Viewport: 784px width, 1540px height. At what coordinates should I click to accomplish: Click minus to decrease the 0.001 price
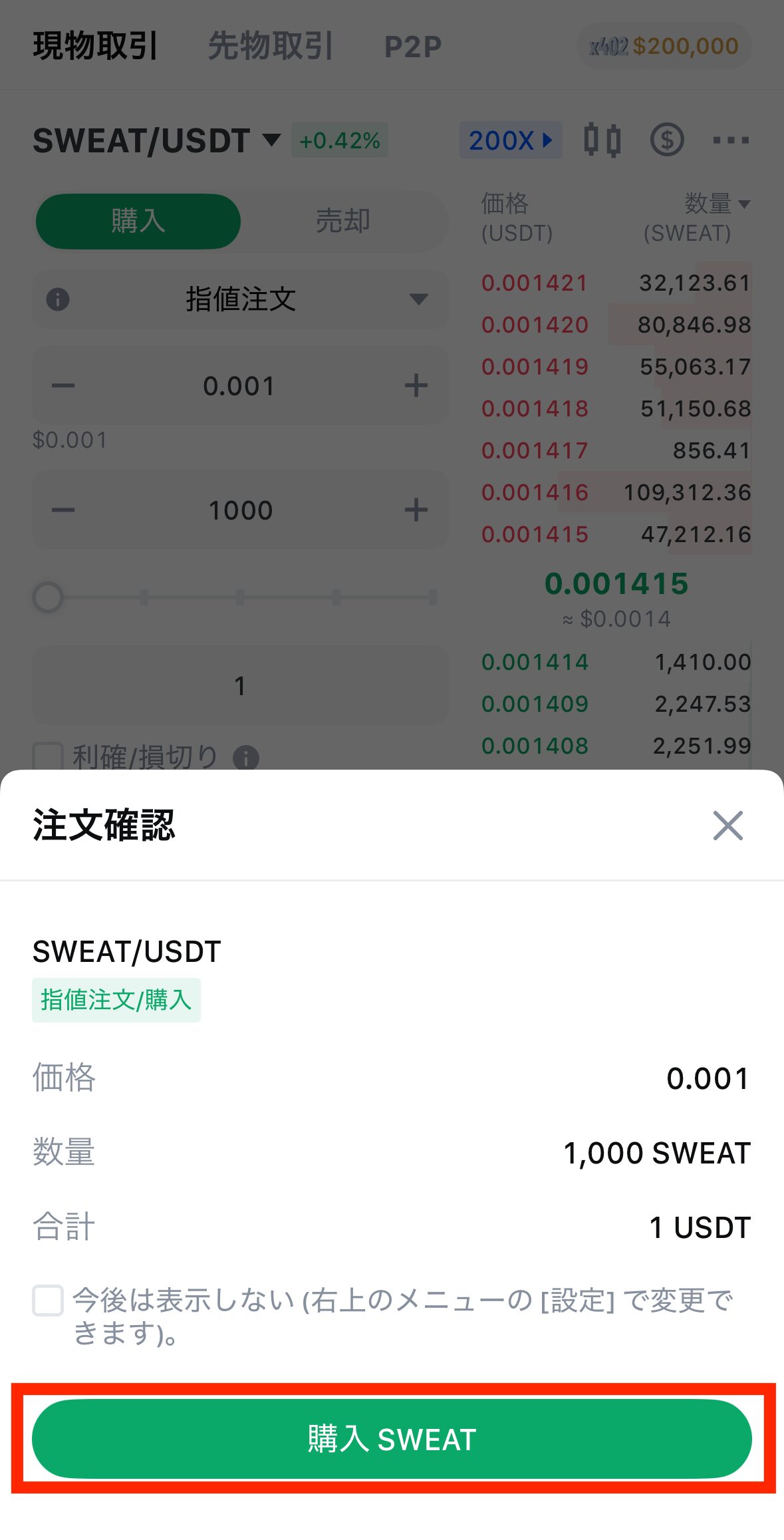64,385
